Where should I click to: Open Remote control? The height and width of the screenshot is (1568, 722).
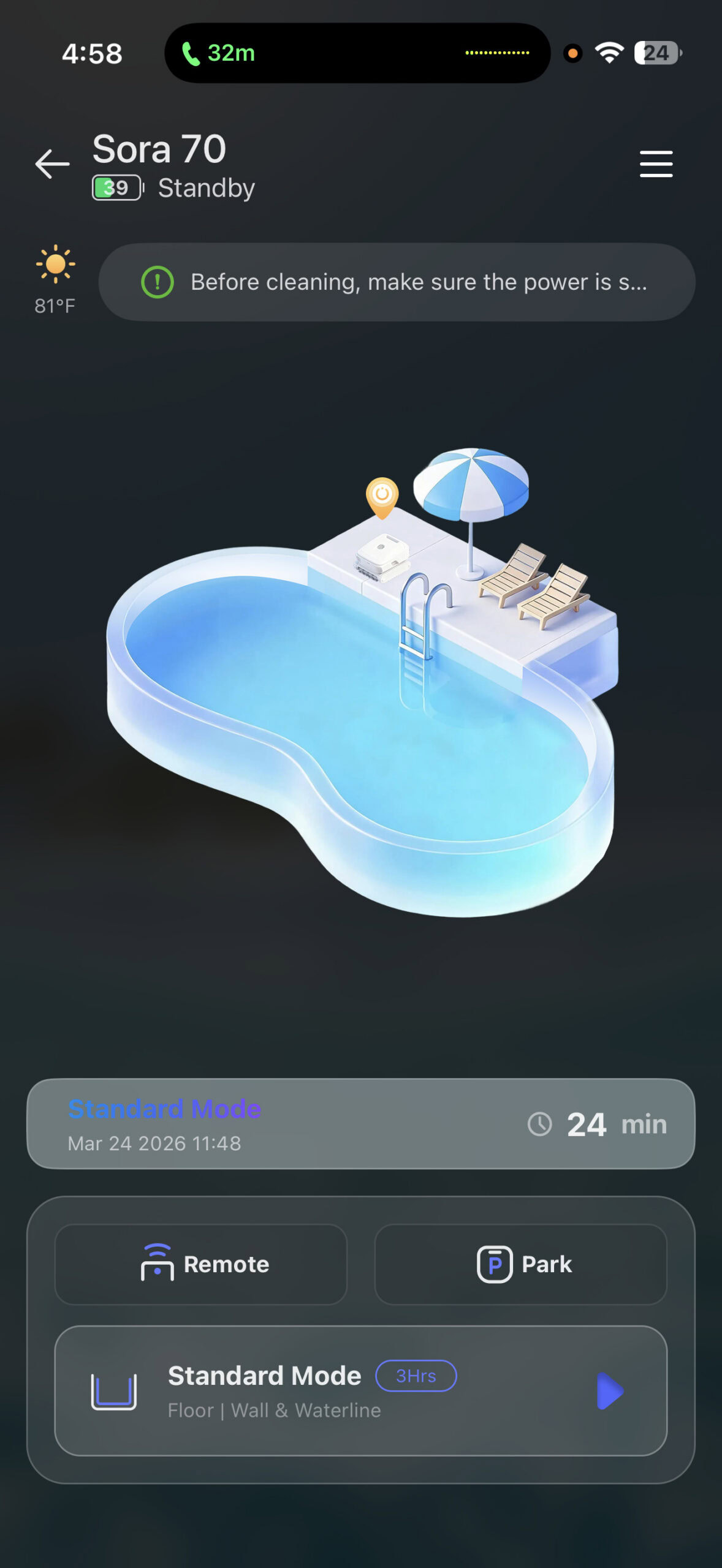click(201, 1264)
